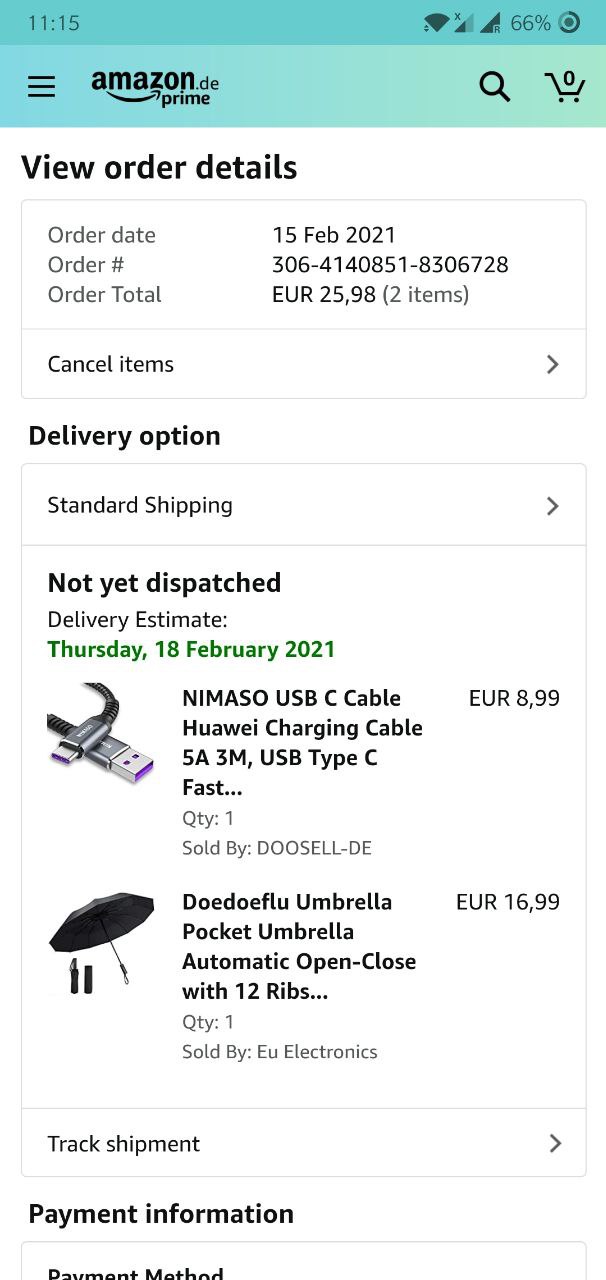Screen dimensions: 606x1280
Task: Open the Cancel items row
Action: point(303,364)
